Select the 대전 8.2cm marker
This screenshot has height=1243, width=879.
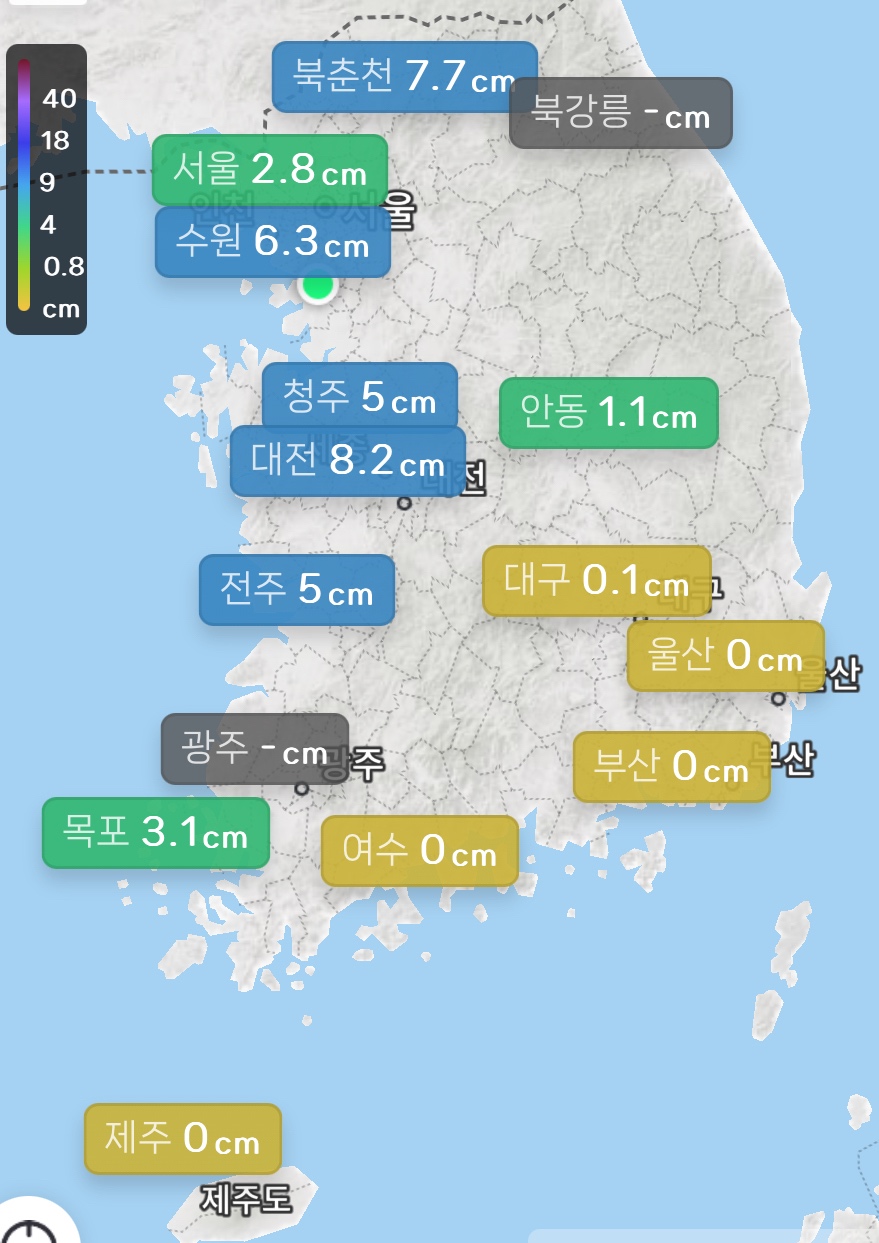coord(348,461)
